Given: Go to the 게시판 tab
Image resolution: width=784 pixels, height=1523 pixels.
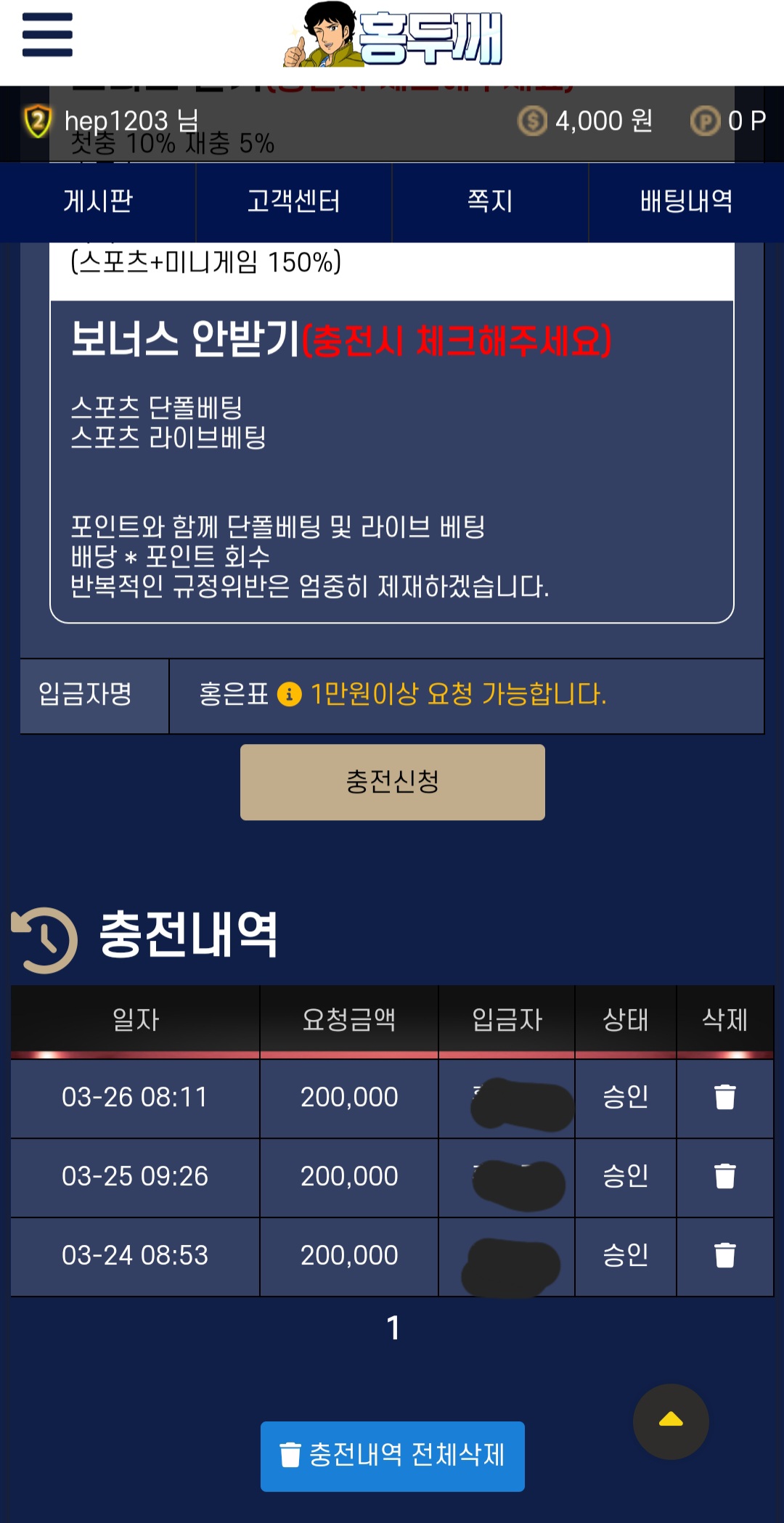Looking at the screenshot, I should pyautogui.click(x=98, y=202).
